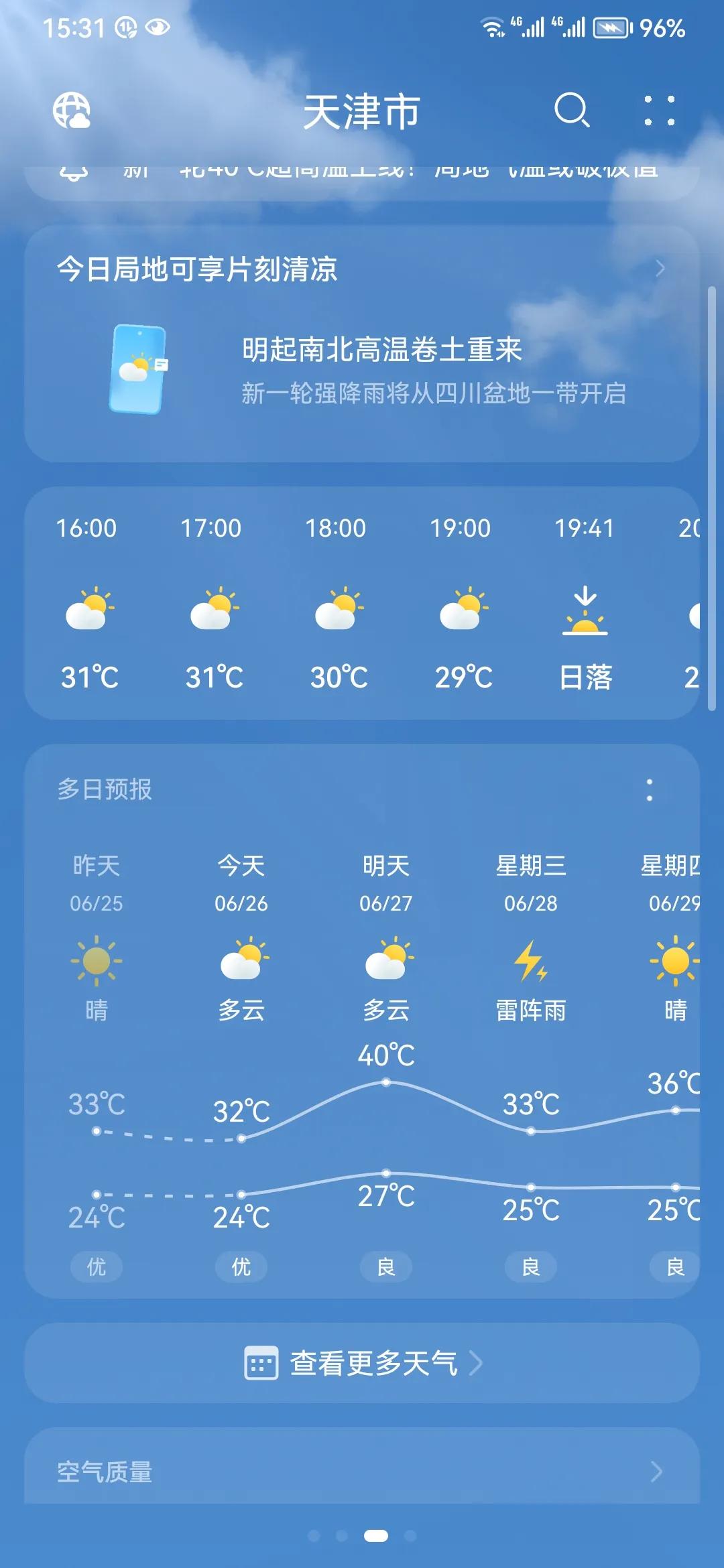This screenshot has width=724, height=1568.
Task: Tap the 优 air quality chip under 今天
Action: point(240,1266)
